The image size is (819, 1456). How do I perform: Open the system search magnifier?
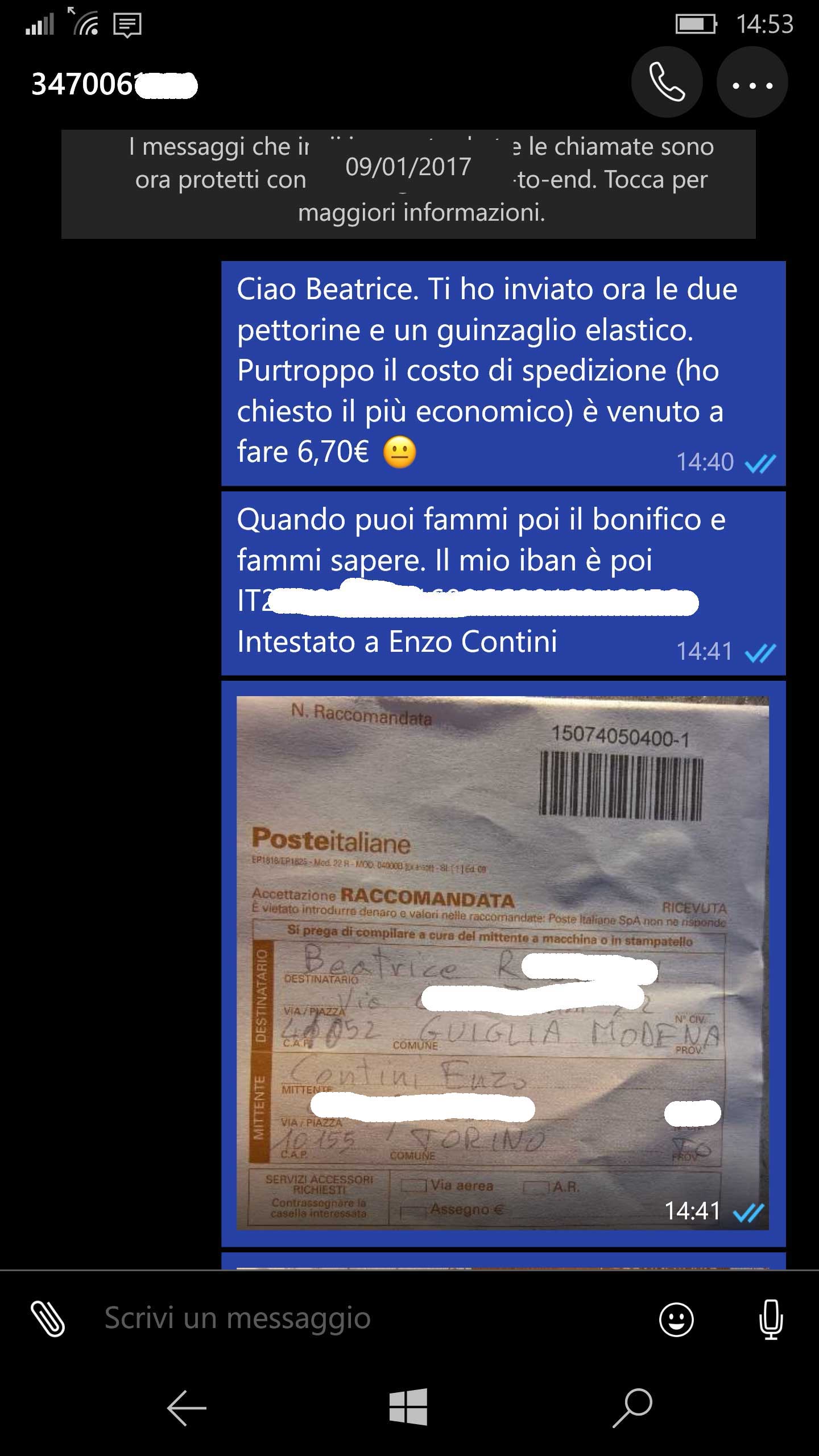pos(632,1407)
